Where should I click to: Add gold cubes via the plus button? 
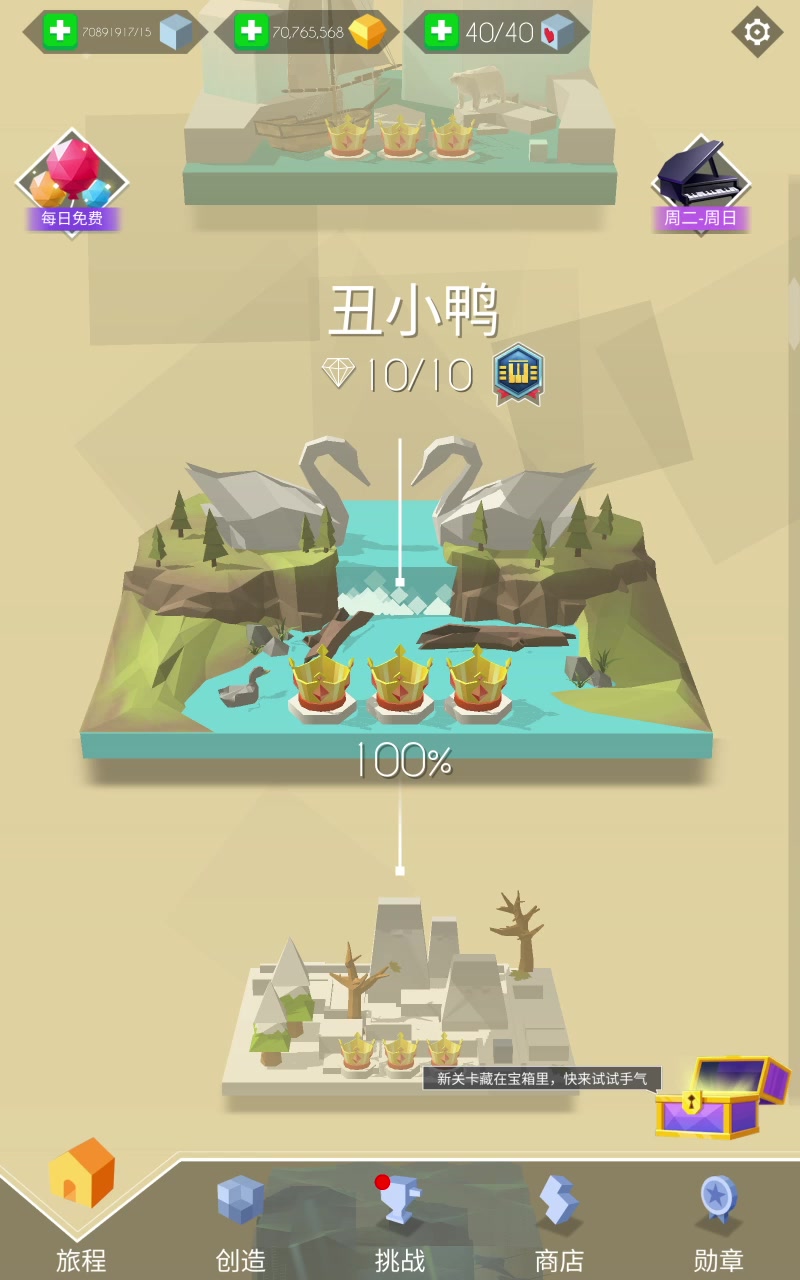click(x=251, y=31)
